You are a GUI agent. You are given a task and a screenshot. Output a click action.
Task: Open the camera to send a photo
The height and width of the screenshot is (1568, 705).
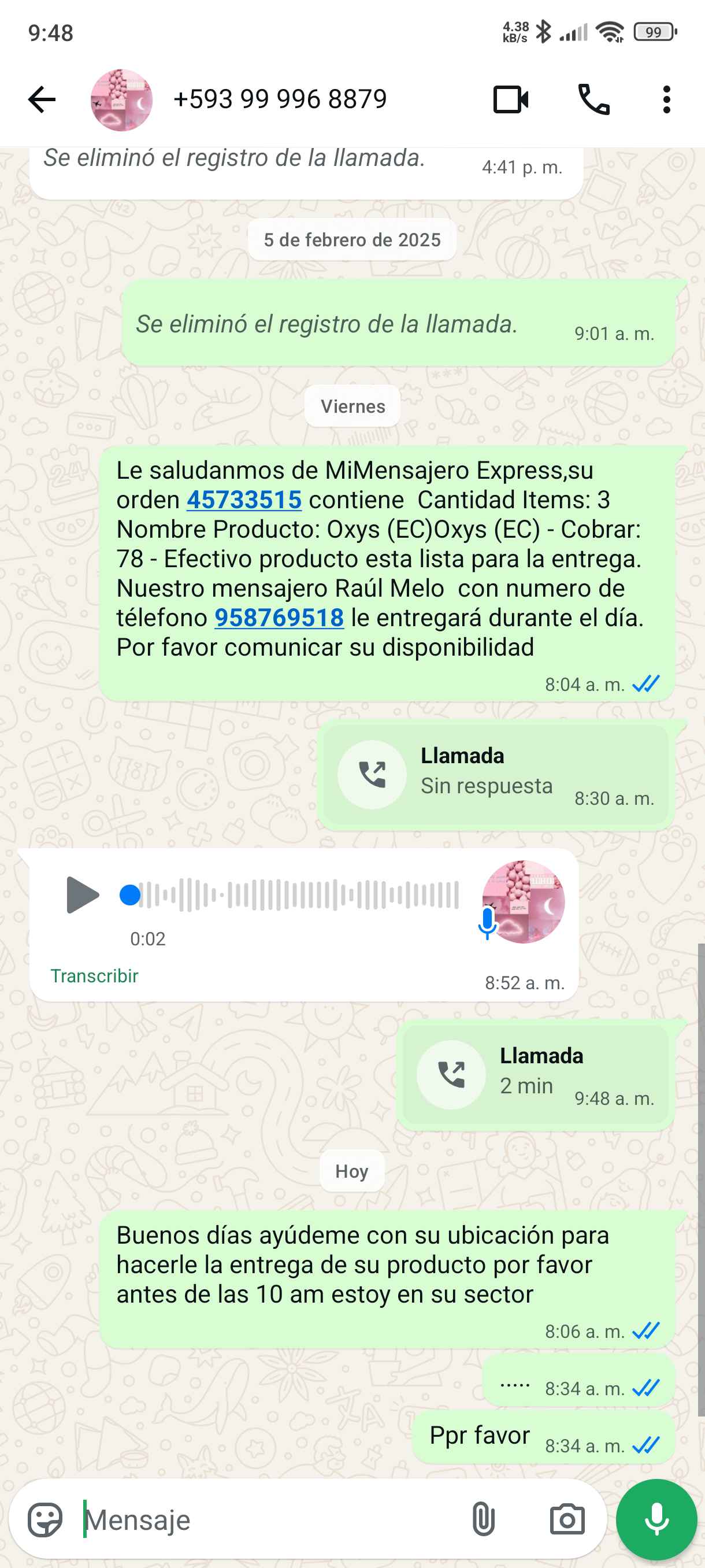pyautogui.click(x=567, y=1520)
